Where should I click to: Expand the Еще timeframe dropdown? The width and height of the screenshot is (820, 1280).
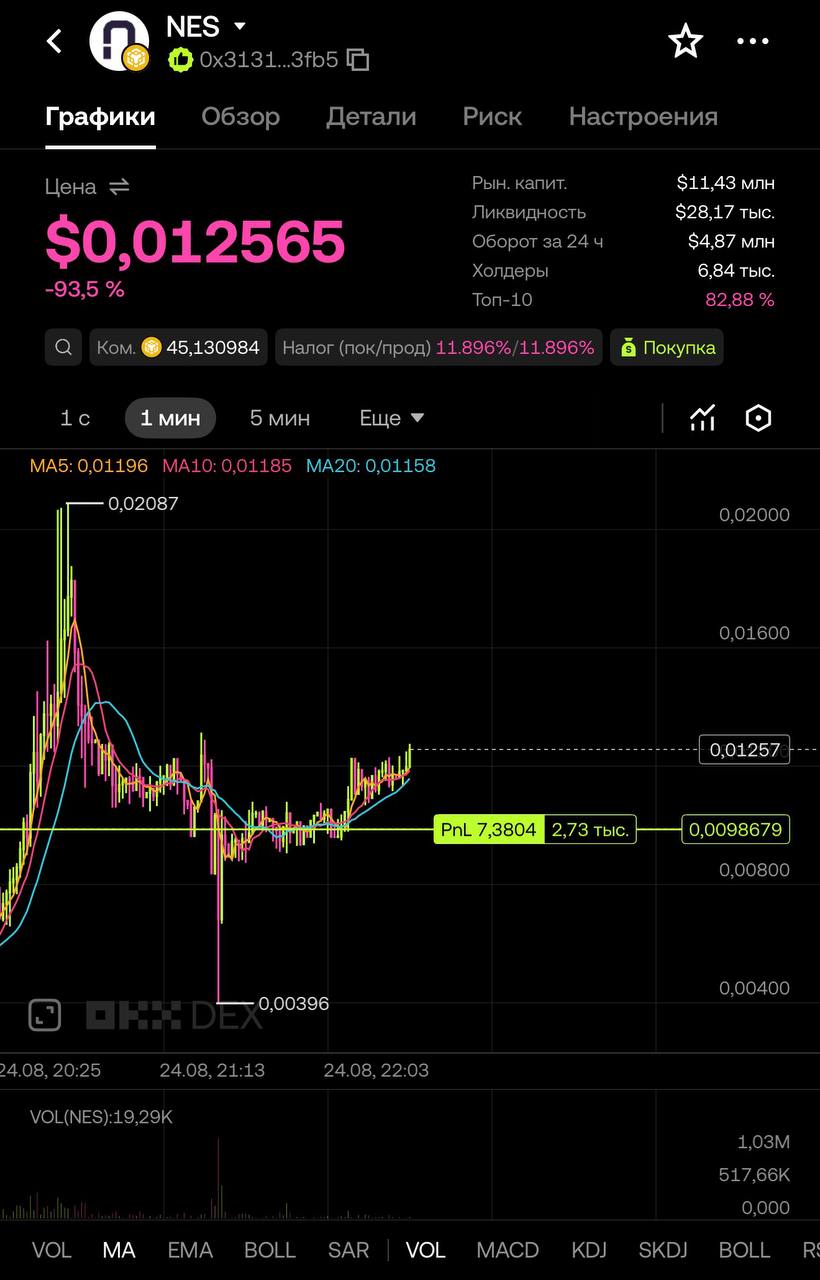point(392,418)
